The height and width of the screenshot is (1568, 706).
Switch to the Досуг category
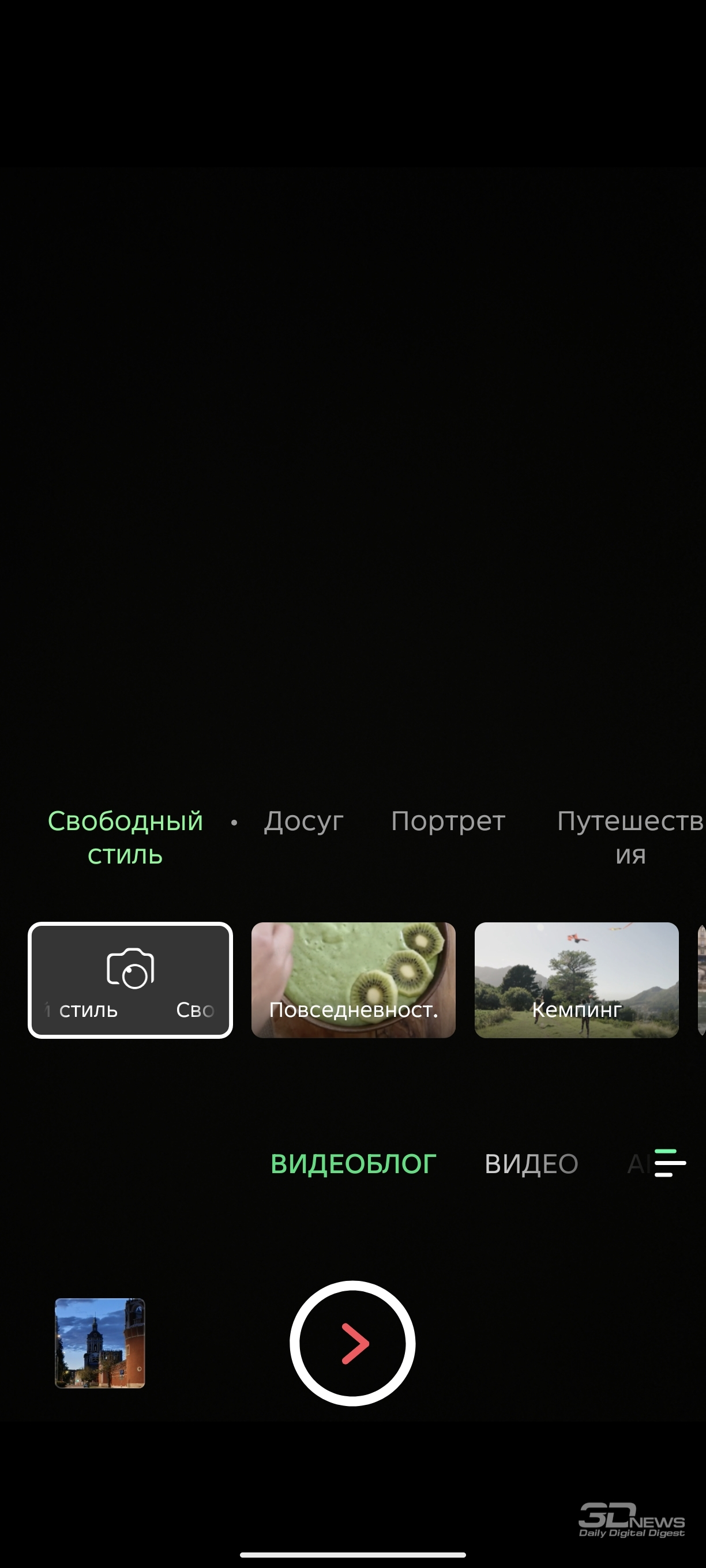tap(303, 821)
